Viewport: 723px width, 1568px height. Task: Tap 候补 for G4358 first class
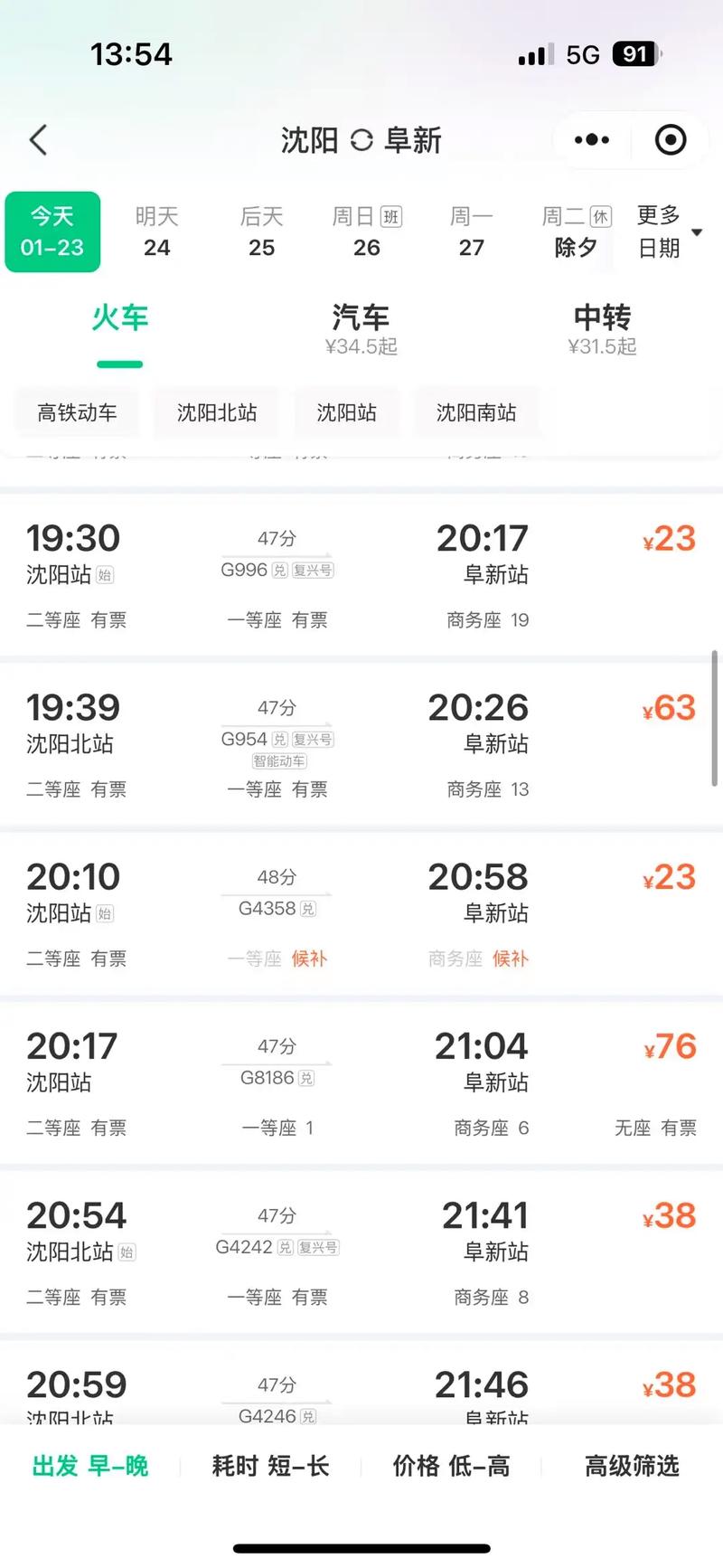[308, 959]
